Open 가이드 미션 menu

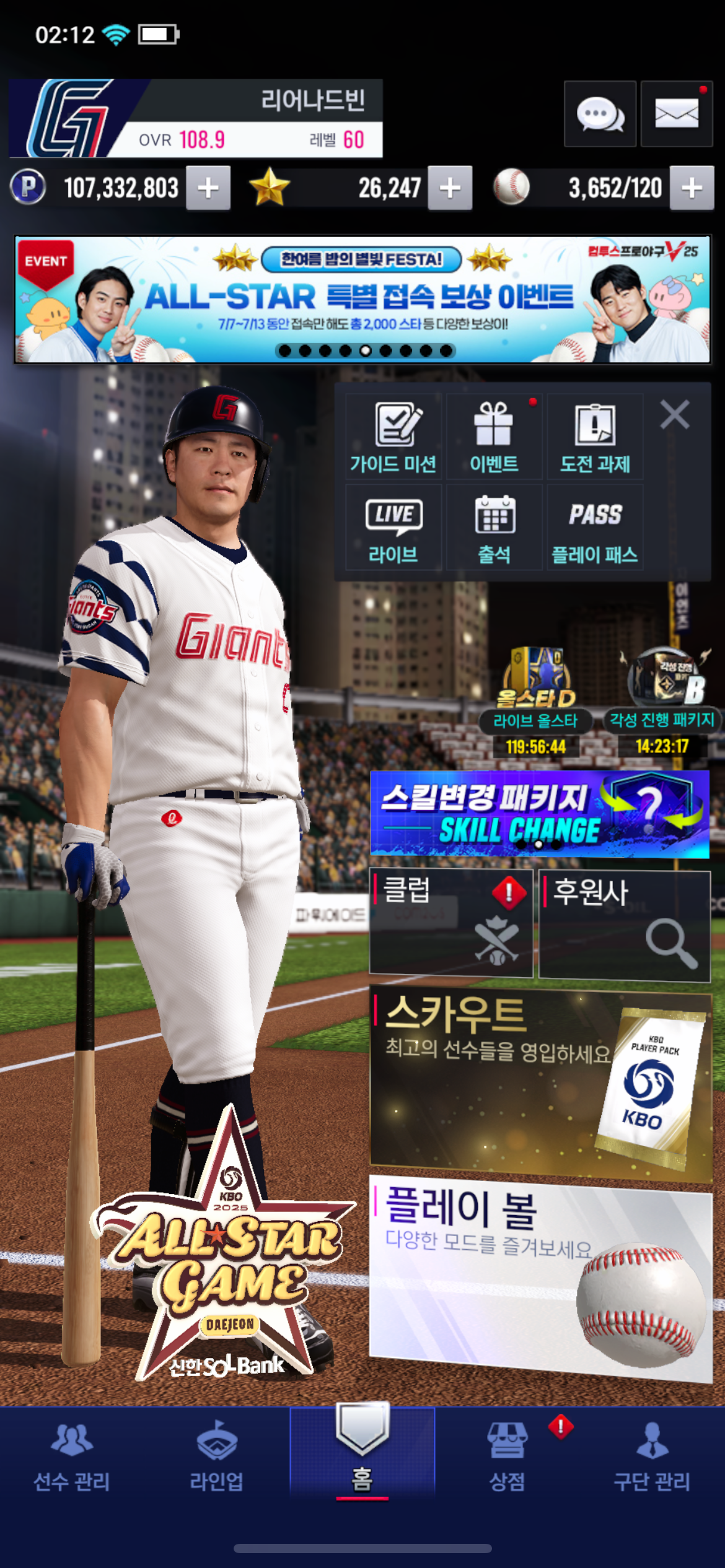tap(393, 437)
